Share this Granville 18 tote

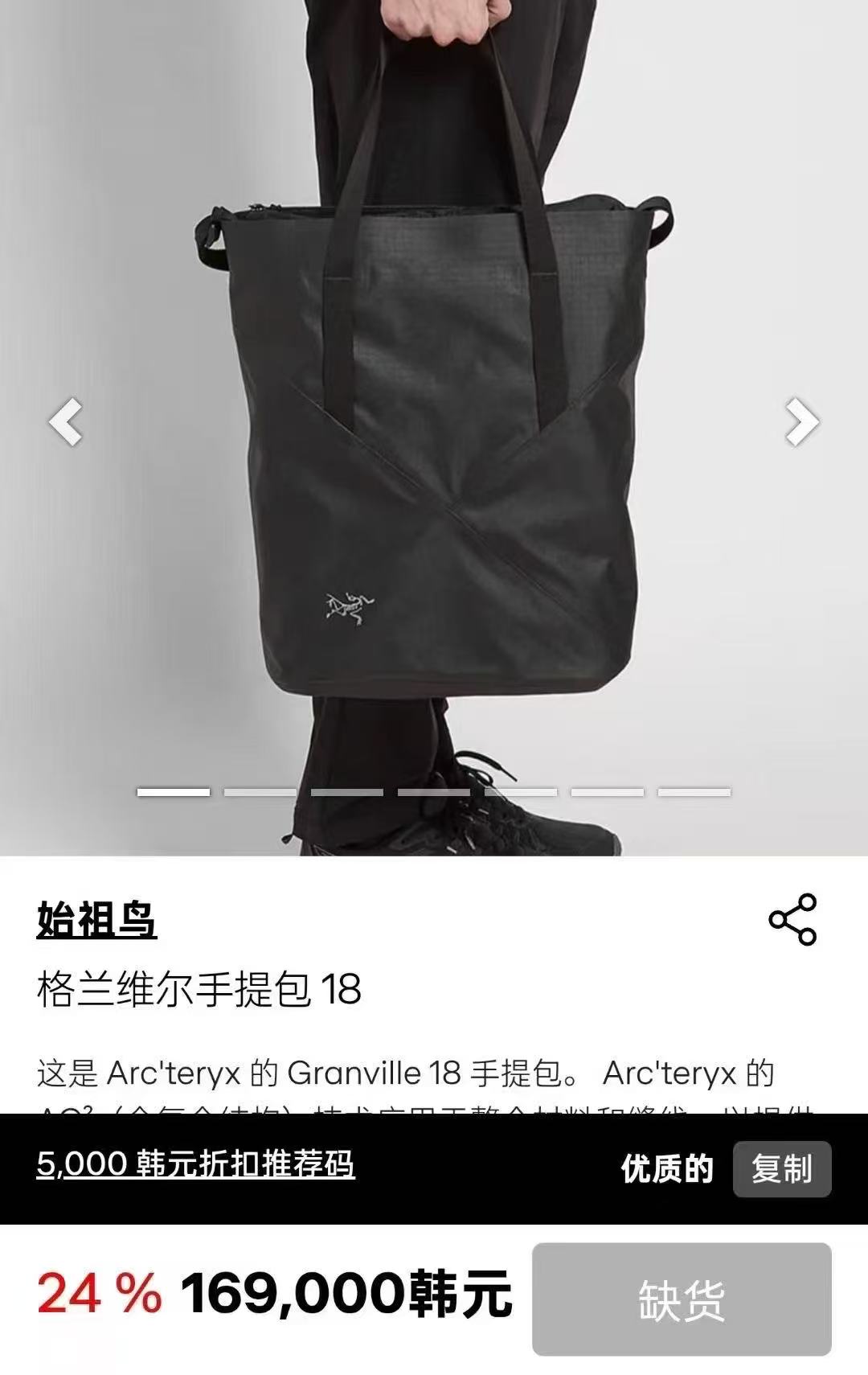click(x=792, y=919)
